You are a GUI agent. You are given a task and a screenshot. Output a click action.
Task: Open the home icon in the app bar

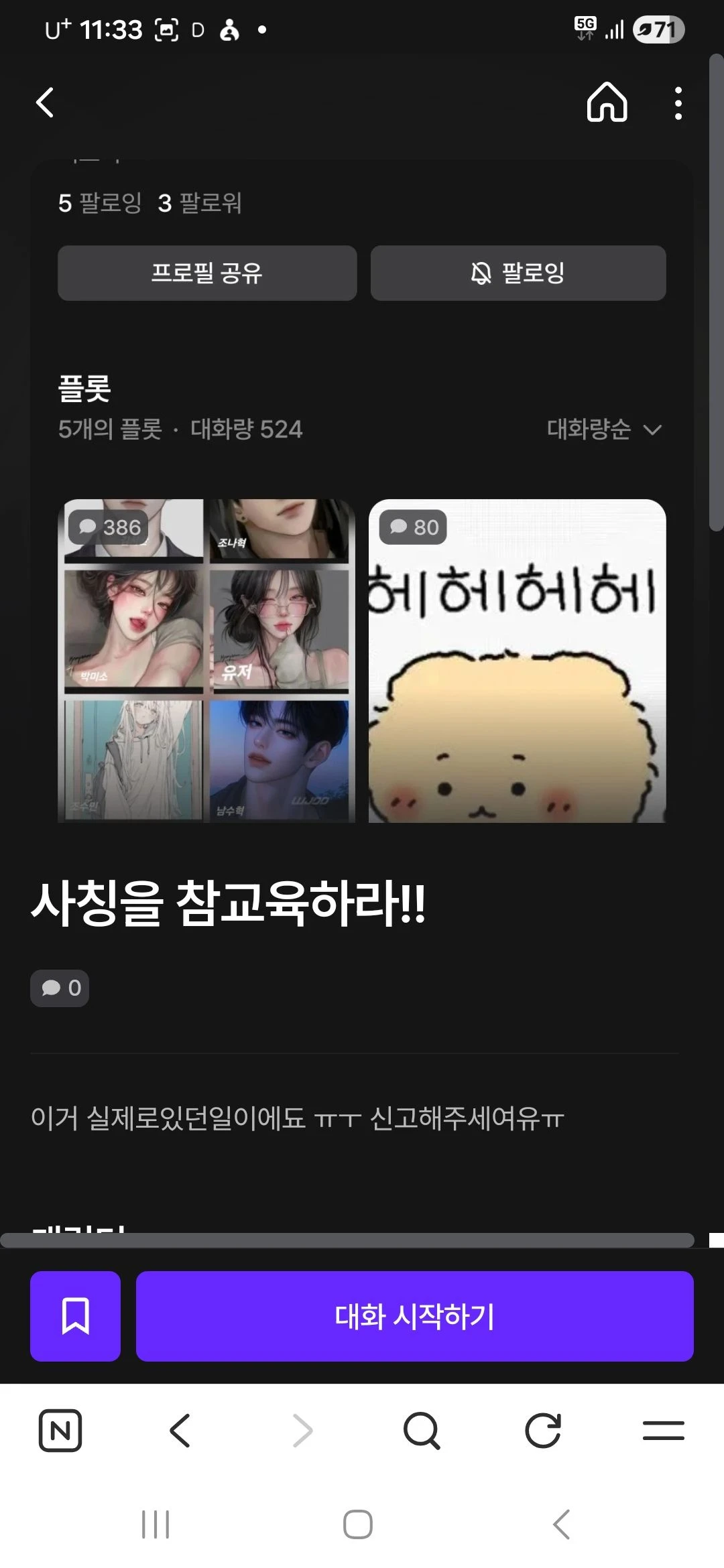[x=607, y=103]
